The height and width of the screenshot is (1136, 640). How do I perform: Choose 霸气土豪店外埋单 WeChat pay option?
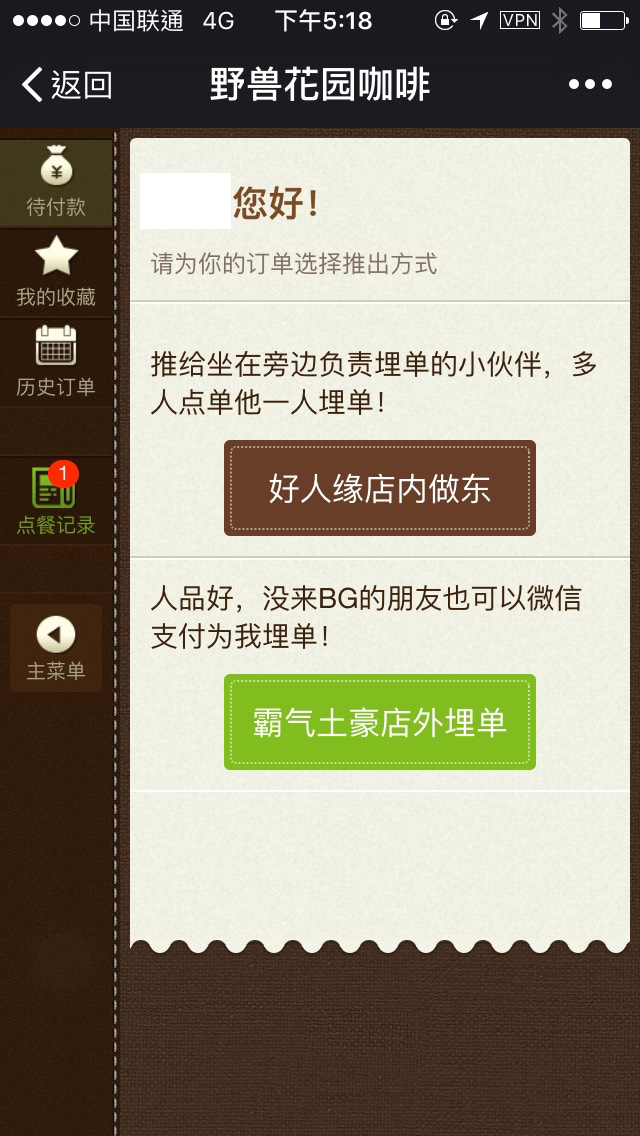pyautogui.click(x=380, y=722)
